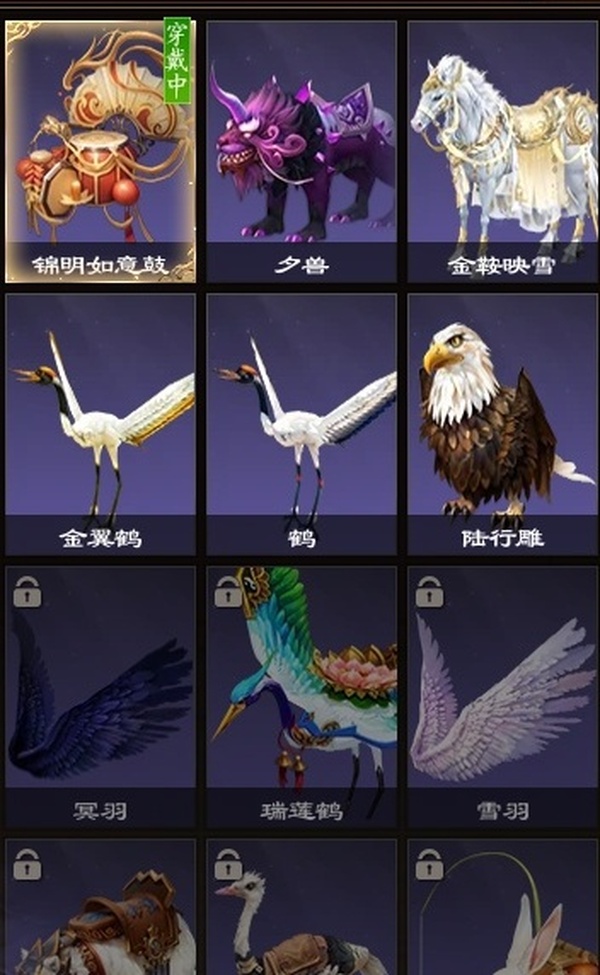Open the locked 瑞莲鹤 mount card

click(x=301, y=695)
